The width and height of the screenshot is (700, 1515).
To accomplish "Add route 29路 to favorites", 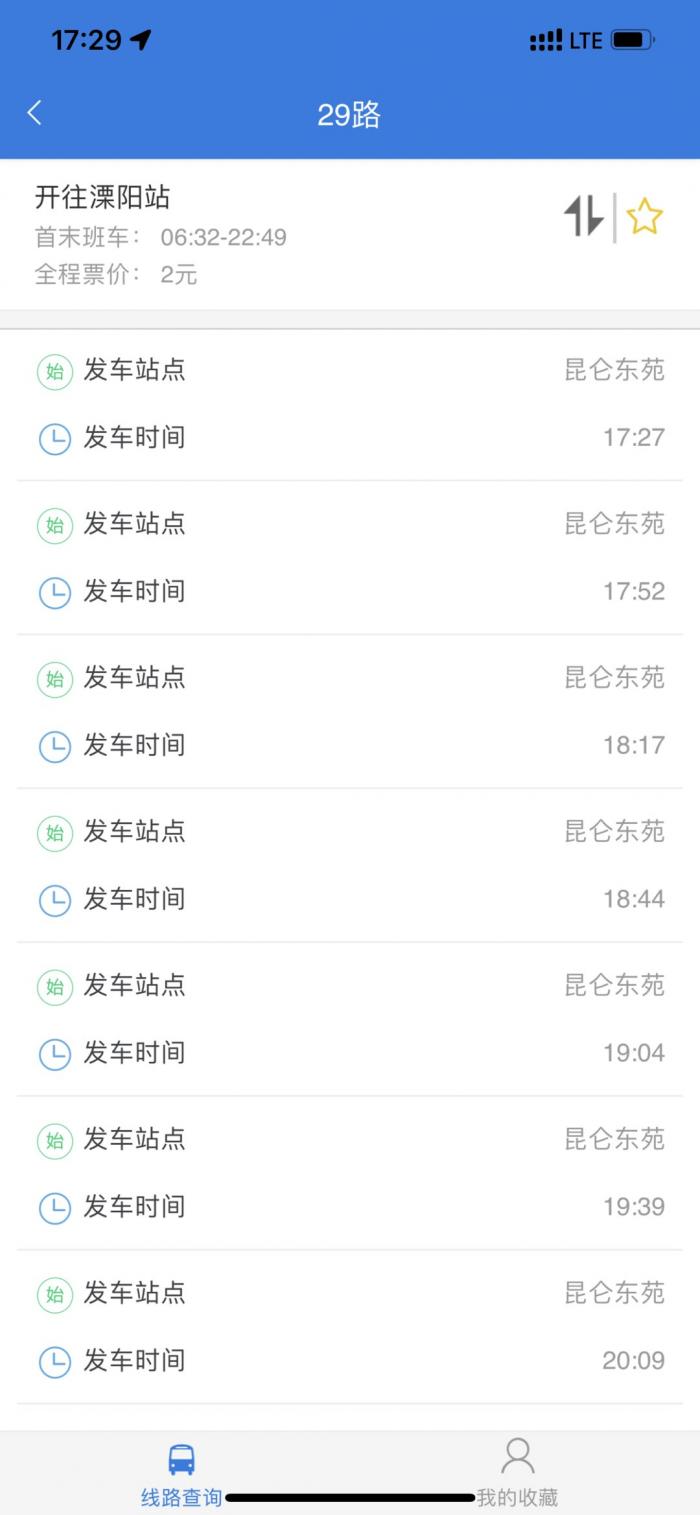I will 645,216.
